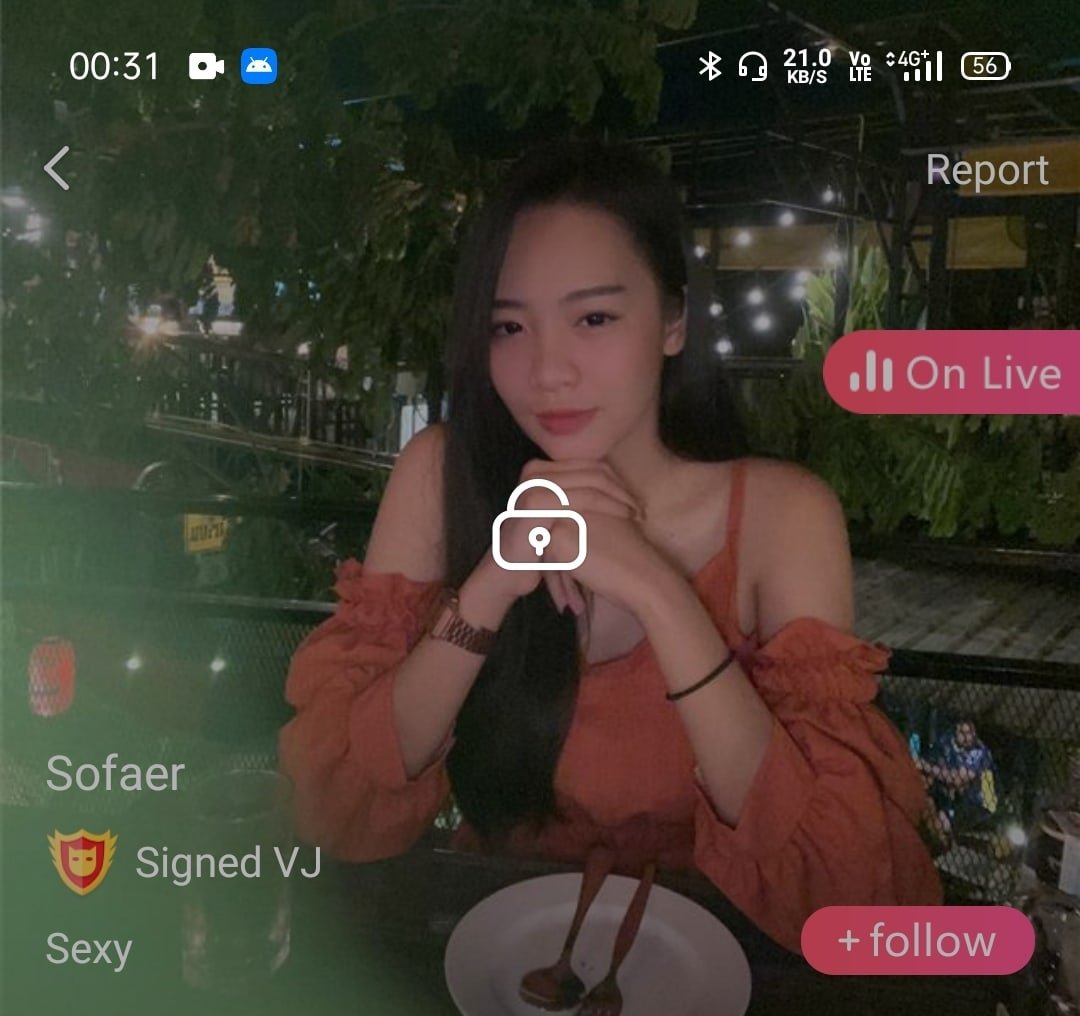Viewport: 1080px width, 1016px height.
Task: Report this profile
Action: point(987,170)
